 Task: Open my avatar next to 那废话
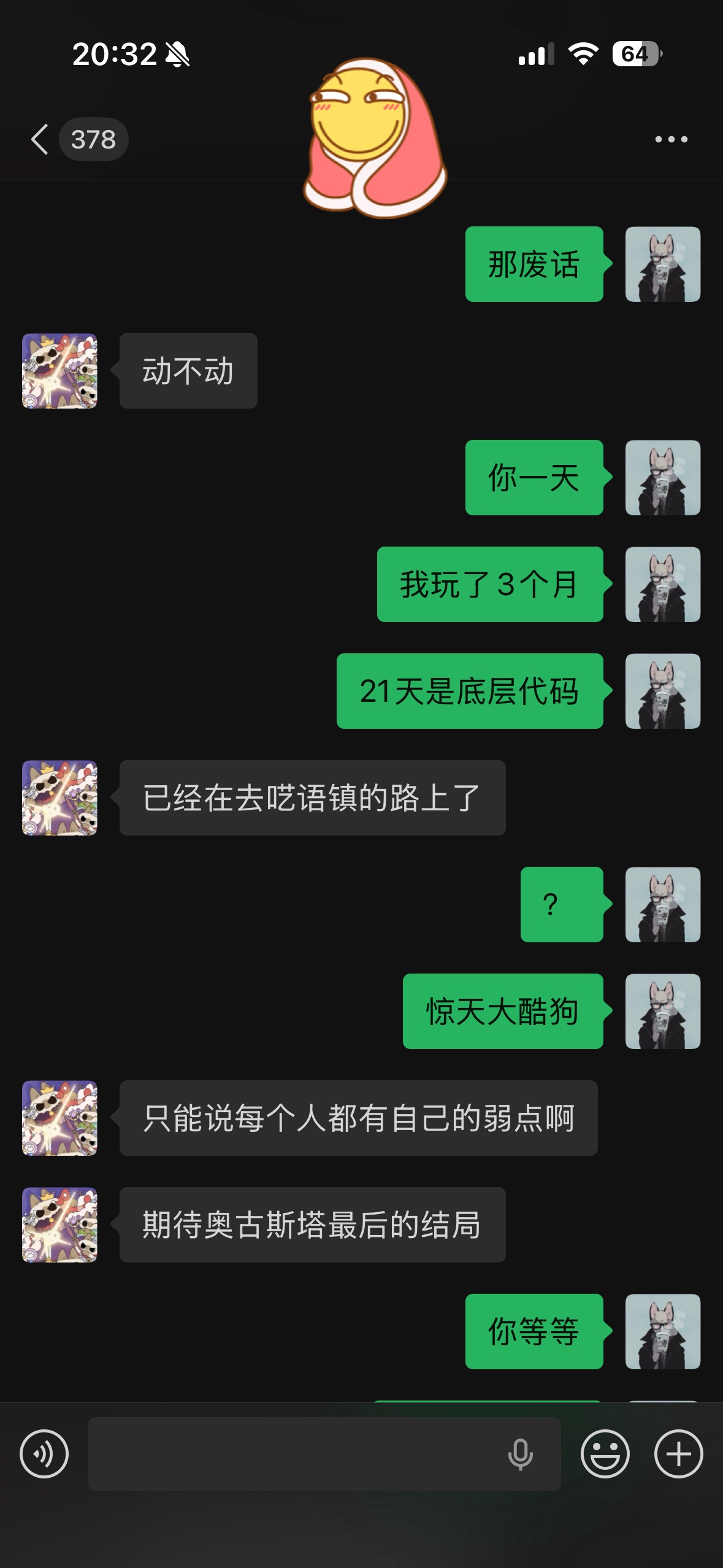tap(663, 264)
